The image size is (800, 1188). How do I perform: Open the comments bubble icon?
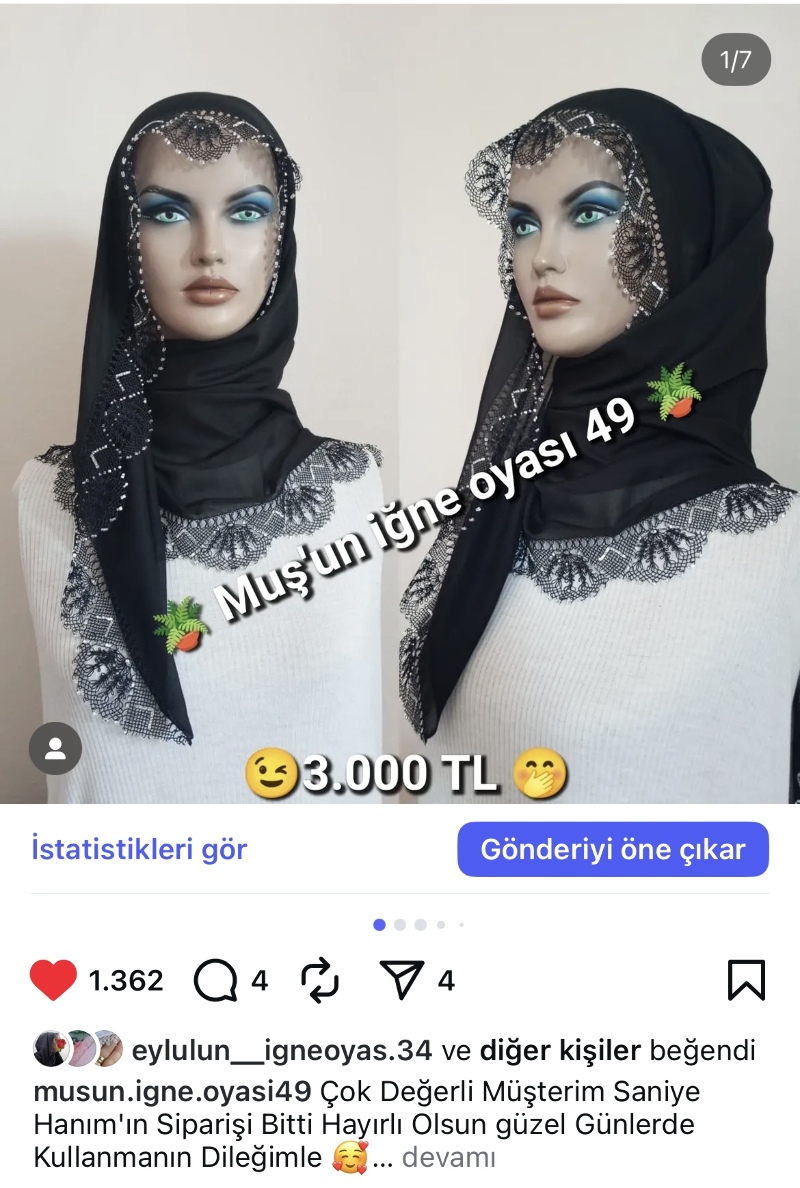(x=215, y=981)
